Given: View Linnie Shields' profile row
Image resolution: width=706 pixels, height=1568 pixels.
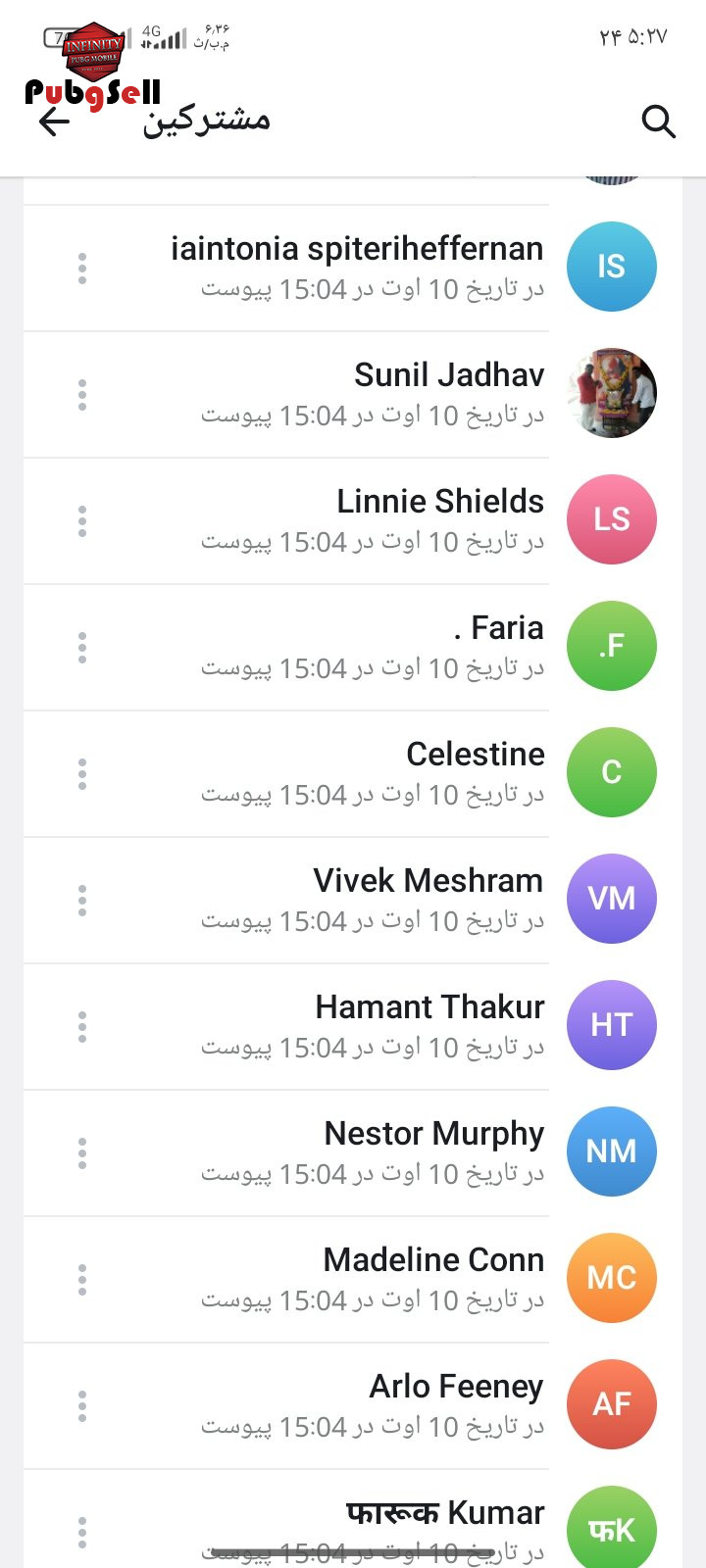Looking at the screenshot, I should point(353,520).
